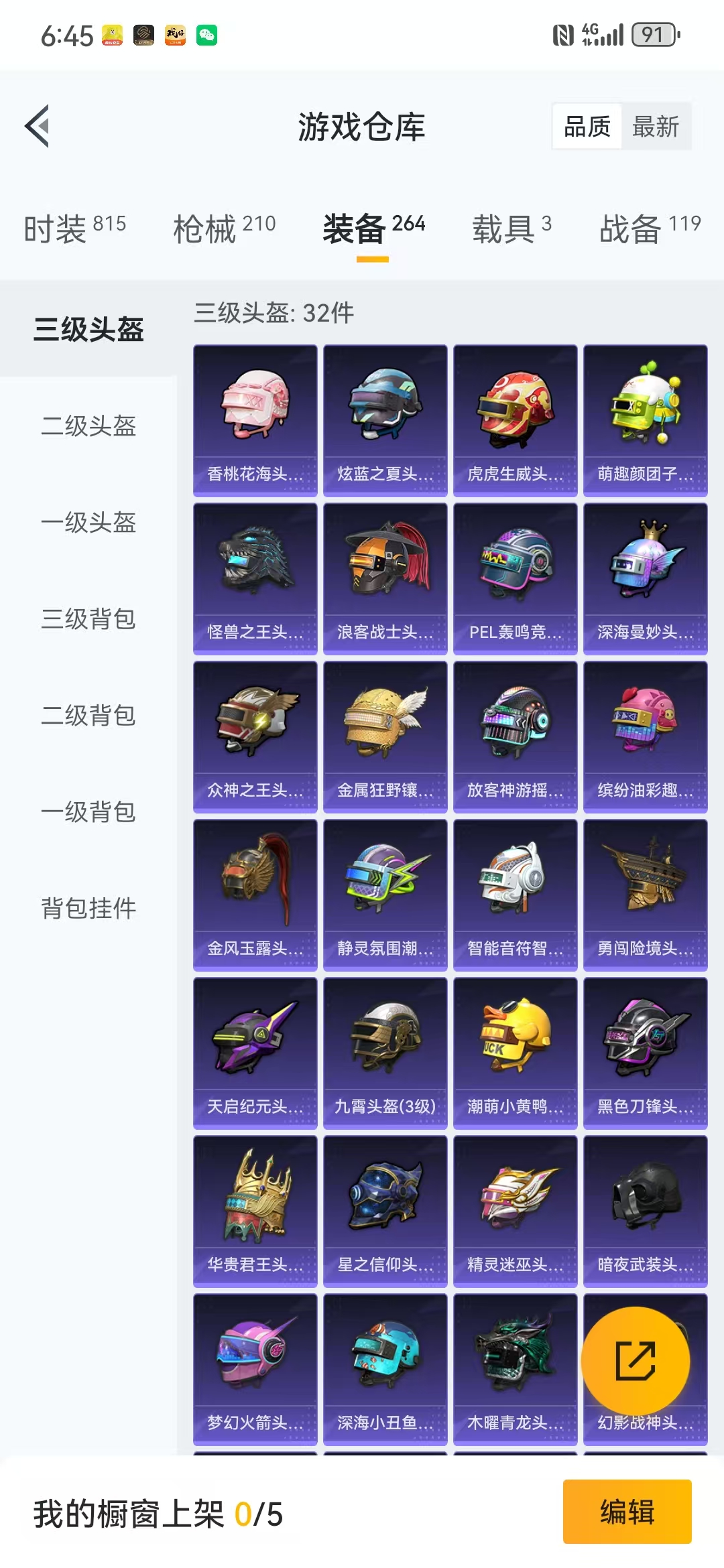Select 一级头盔 category
724x1568 pixels.
88,522
